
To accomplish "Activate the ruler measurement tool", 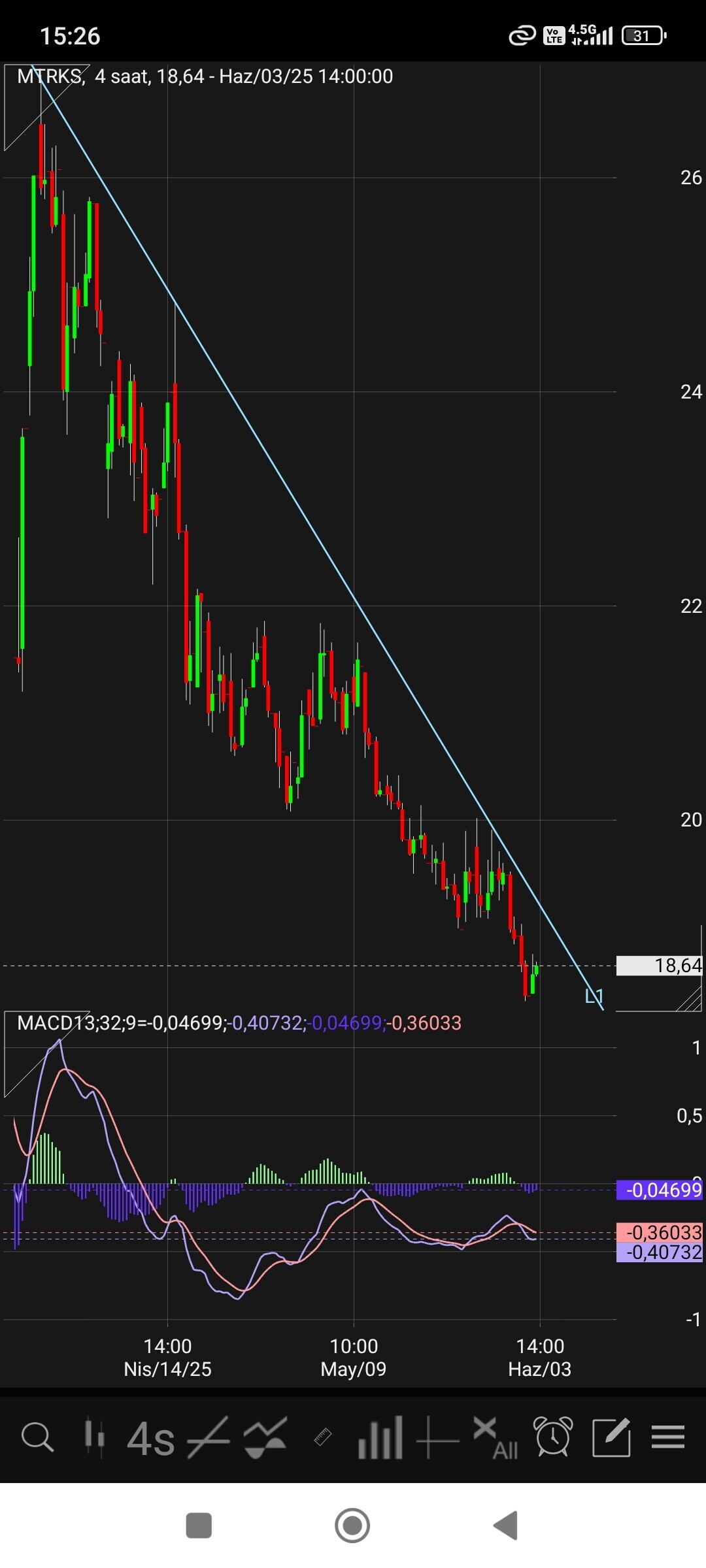I will pos(323,1437).
